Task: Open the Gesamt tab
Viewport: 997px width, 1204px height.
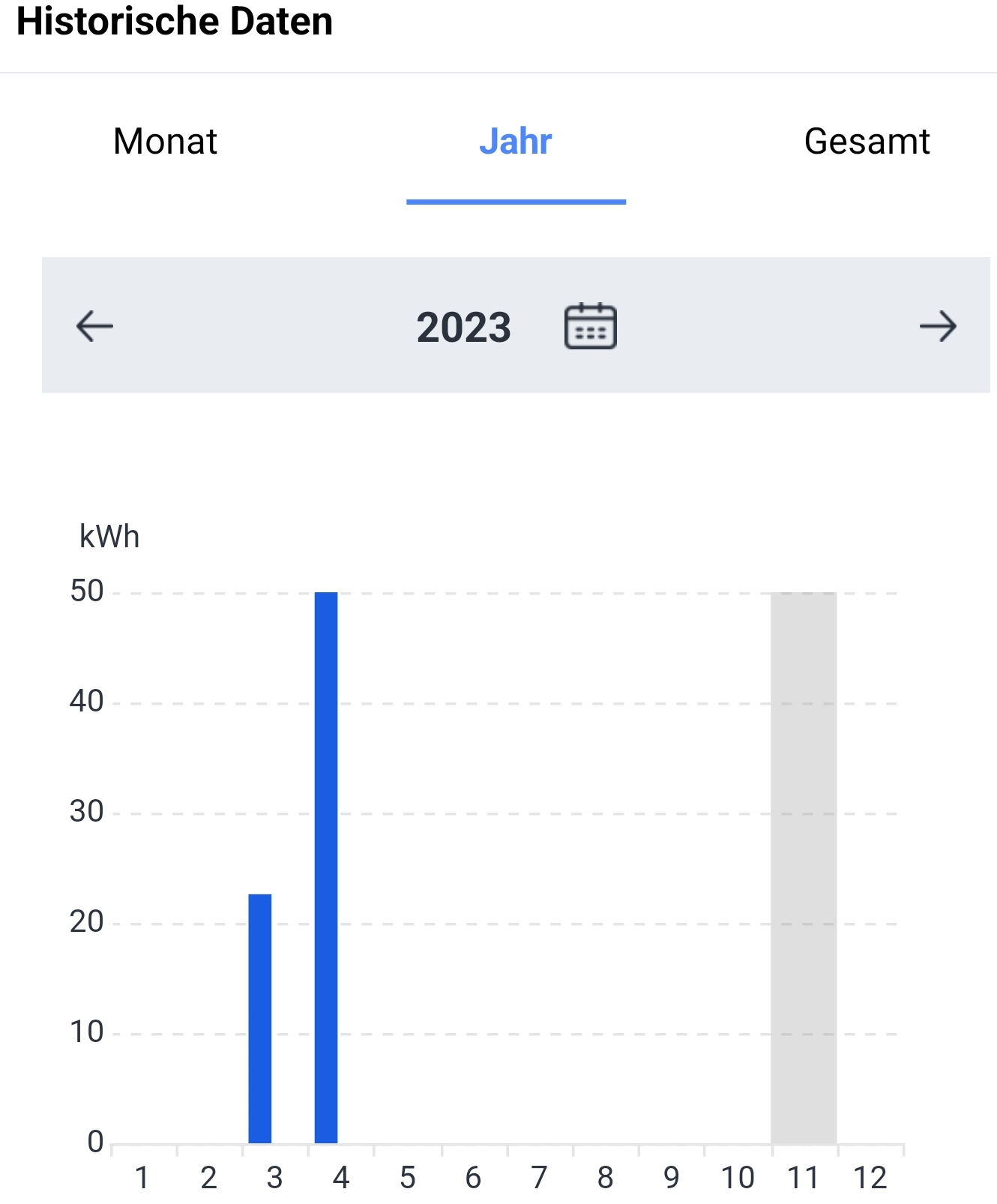Action: tap(867, 141)
